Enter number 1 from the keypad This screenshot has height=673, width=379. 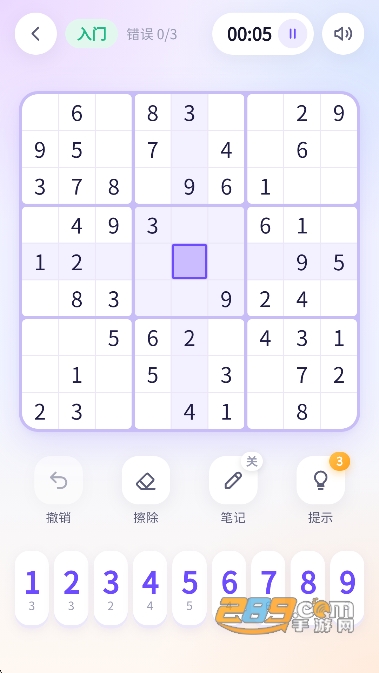[x=32, y=588]
